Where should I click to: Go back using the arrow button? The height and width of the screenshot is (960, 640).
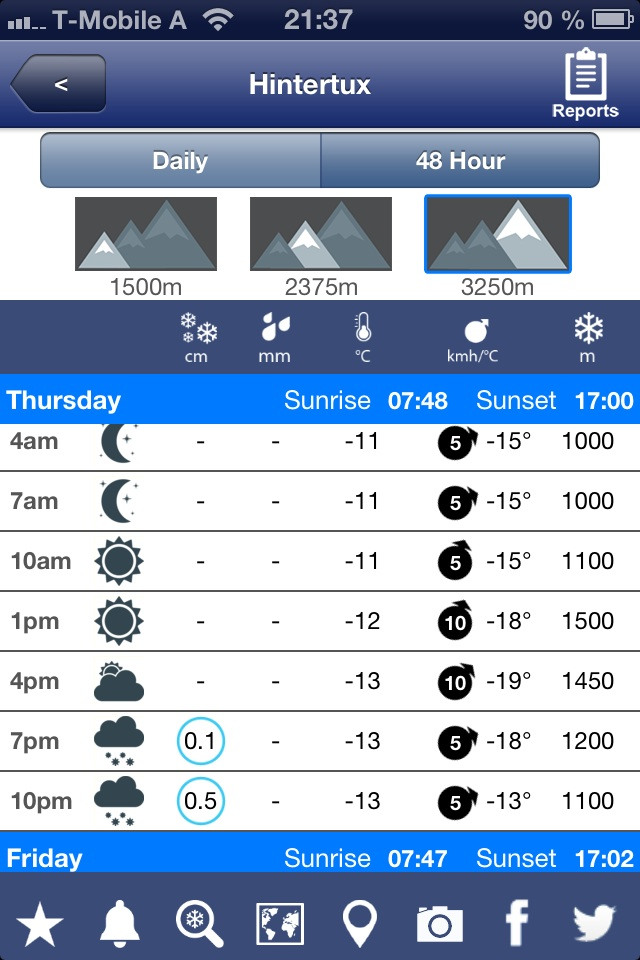(58, 85)
